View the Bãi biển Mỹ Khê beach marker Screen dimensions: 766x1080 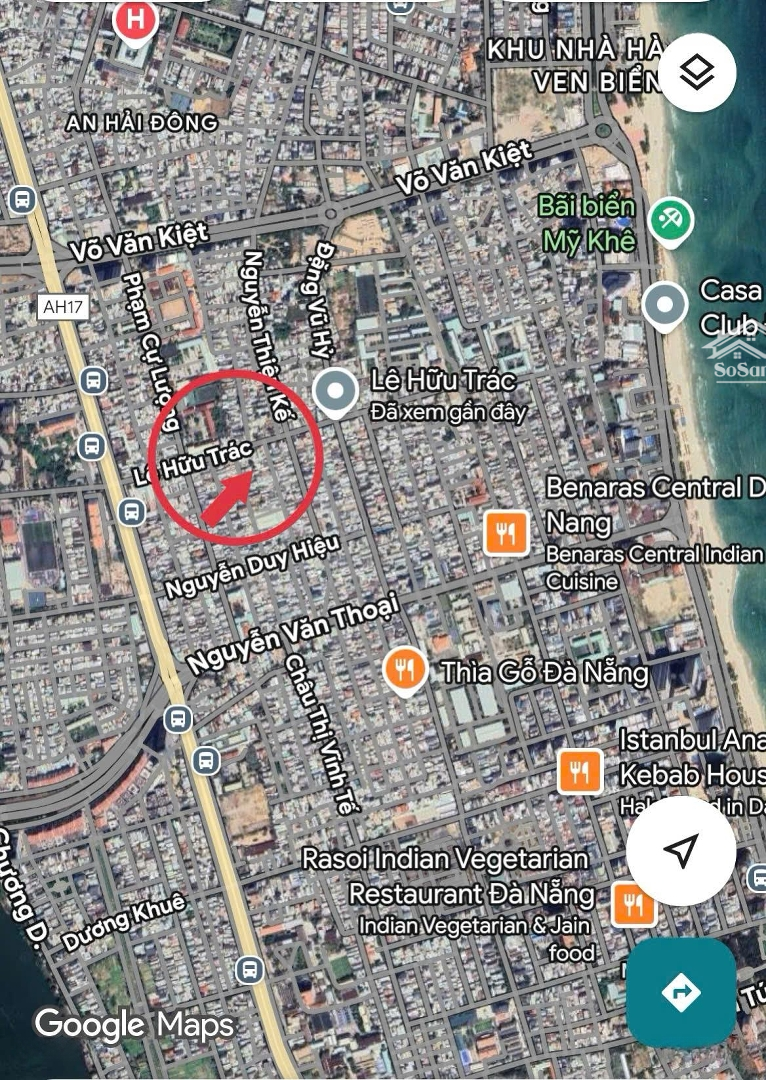click(670, 219)
